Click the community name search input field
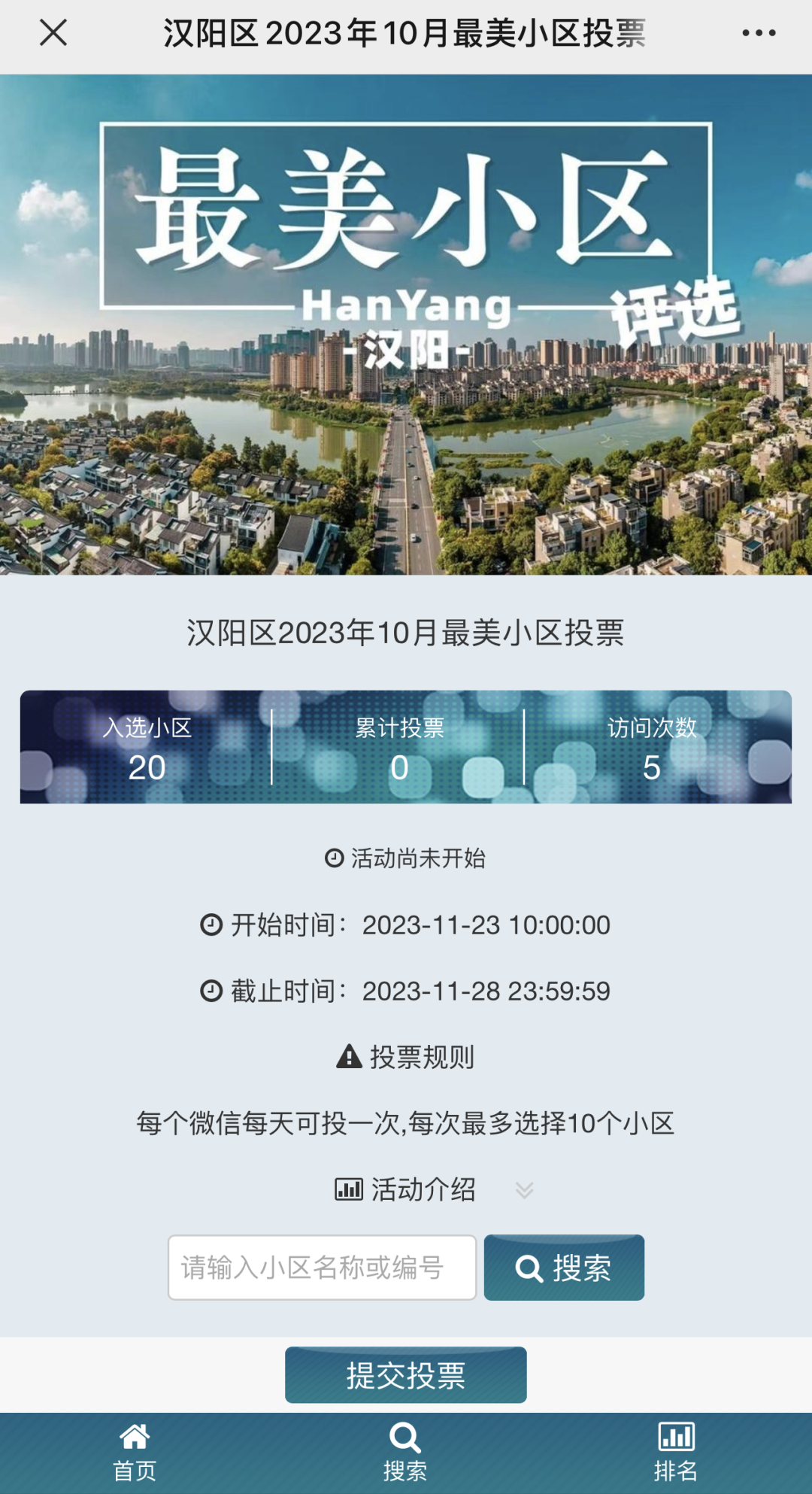The image size is (812, 1494). [323, 1268]
